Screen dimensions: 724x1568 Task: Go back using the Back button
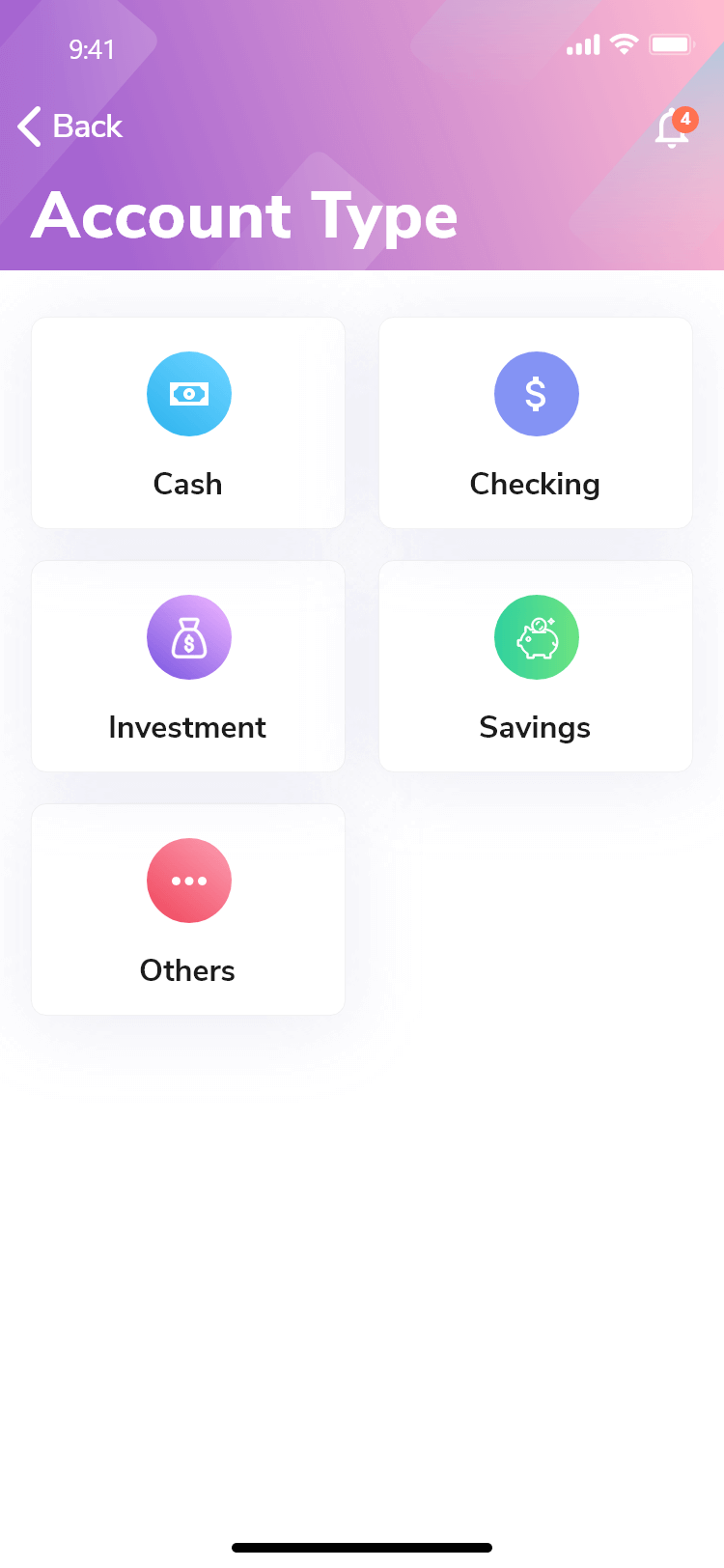tap(70, 126)
